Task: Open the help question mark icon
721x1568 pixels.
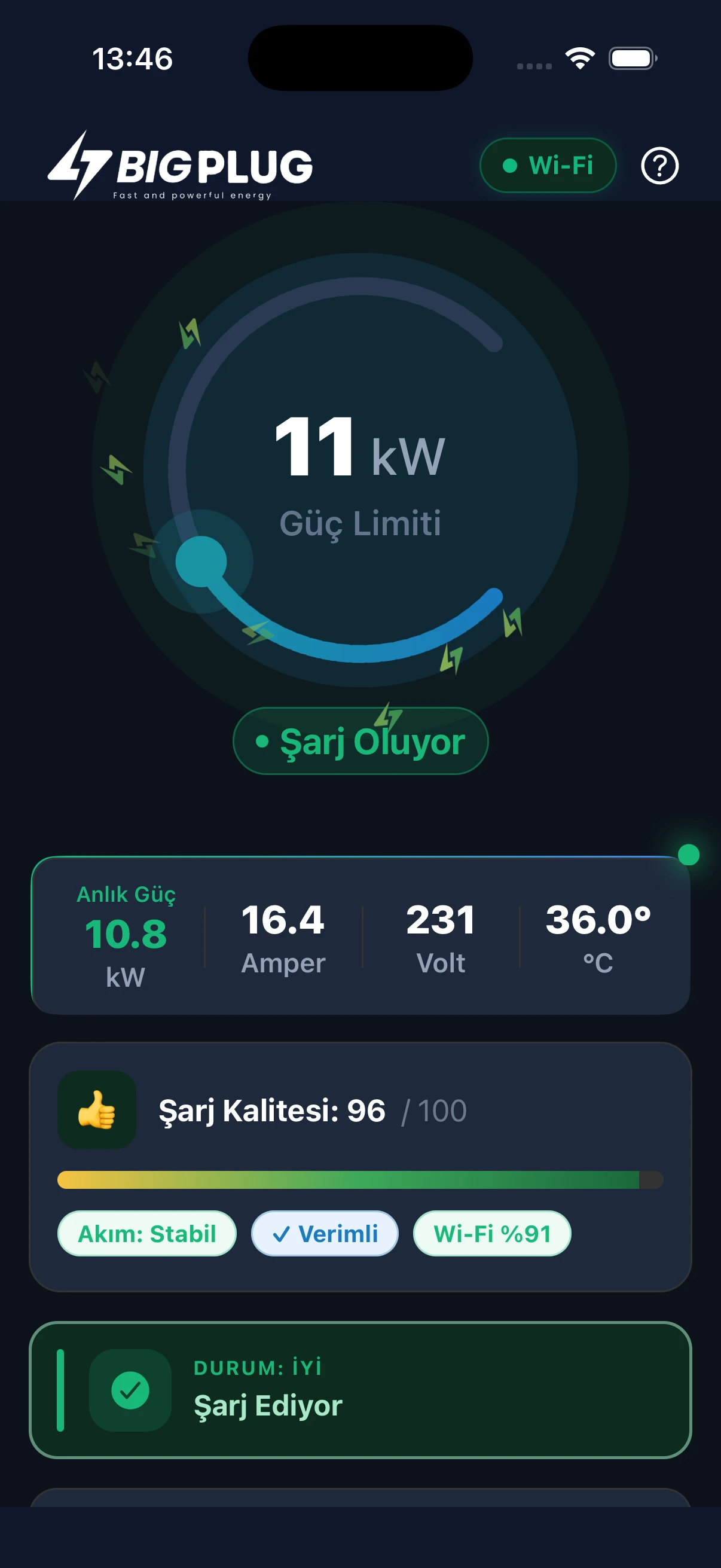Action: 659,166
